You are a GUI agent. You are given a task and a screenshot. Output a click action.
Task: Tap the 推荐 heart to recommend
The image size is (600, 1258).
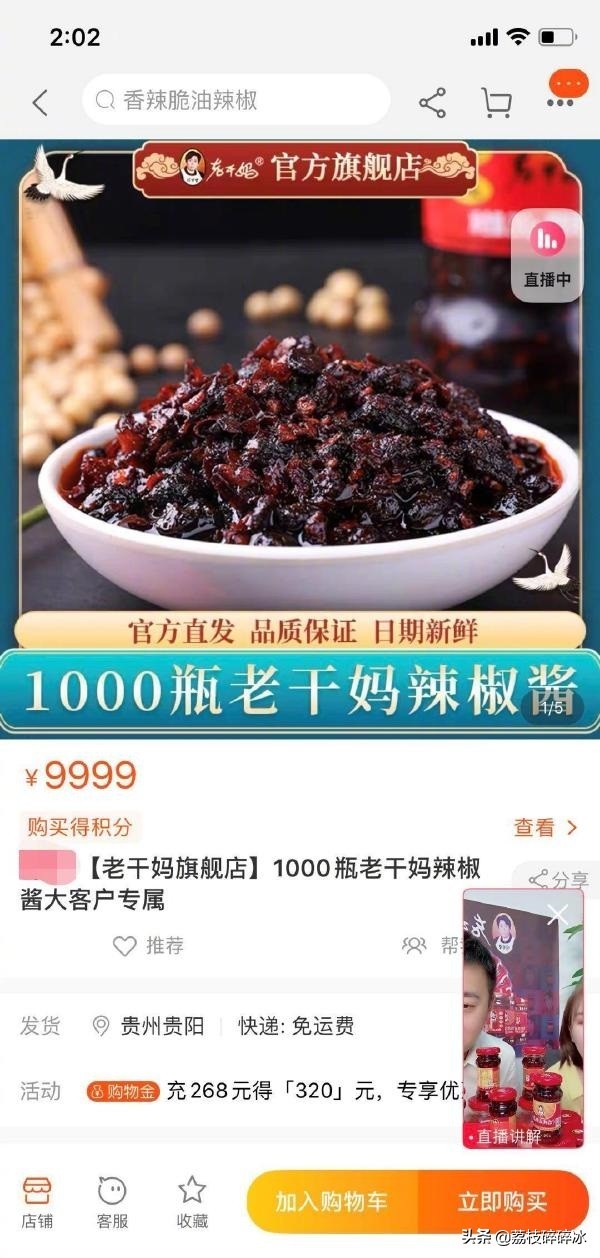(148, 945)
